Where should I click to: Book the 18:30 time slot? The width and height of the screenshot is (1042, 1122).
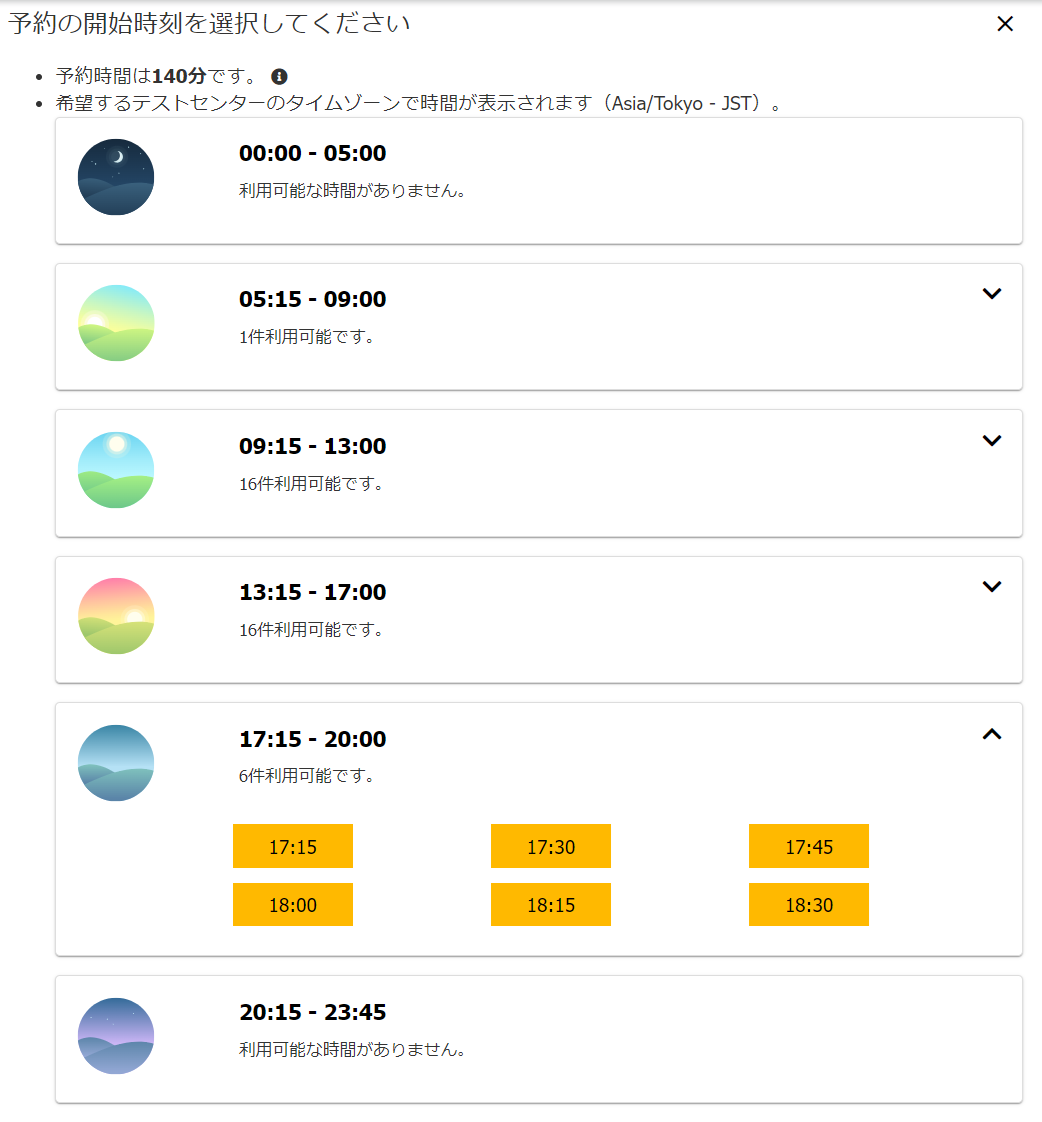pos(809,905)
